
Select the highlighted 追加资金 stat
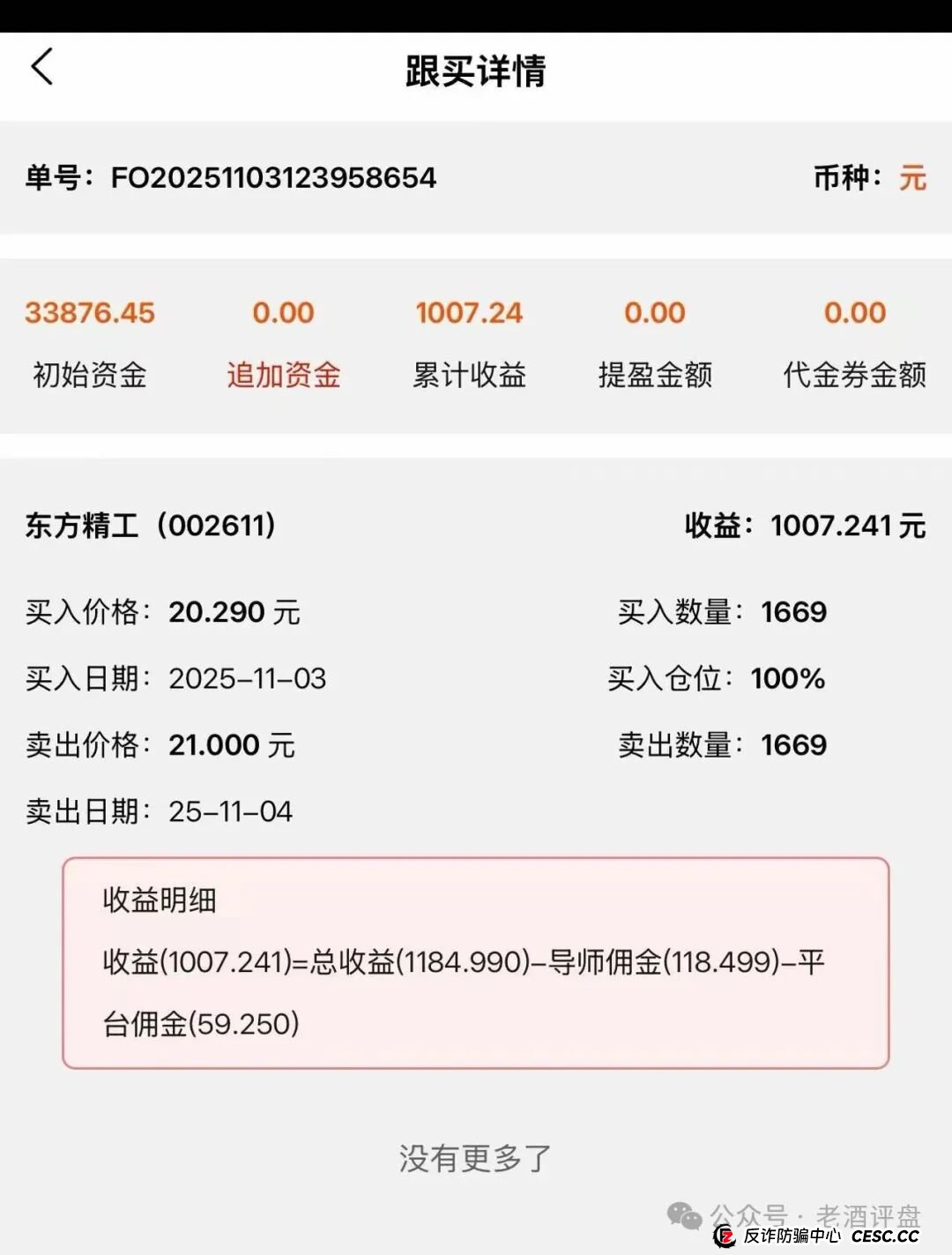point(284,344)
